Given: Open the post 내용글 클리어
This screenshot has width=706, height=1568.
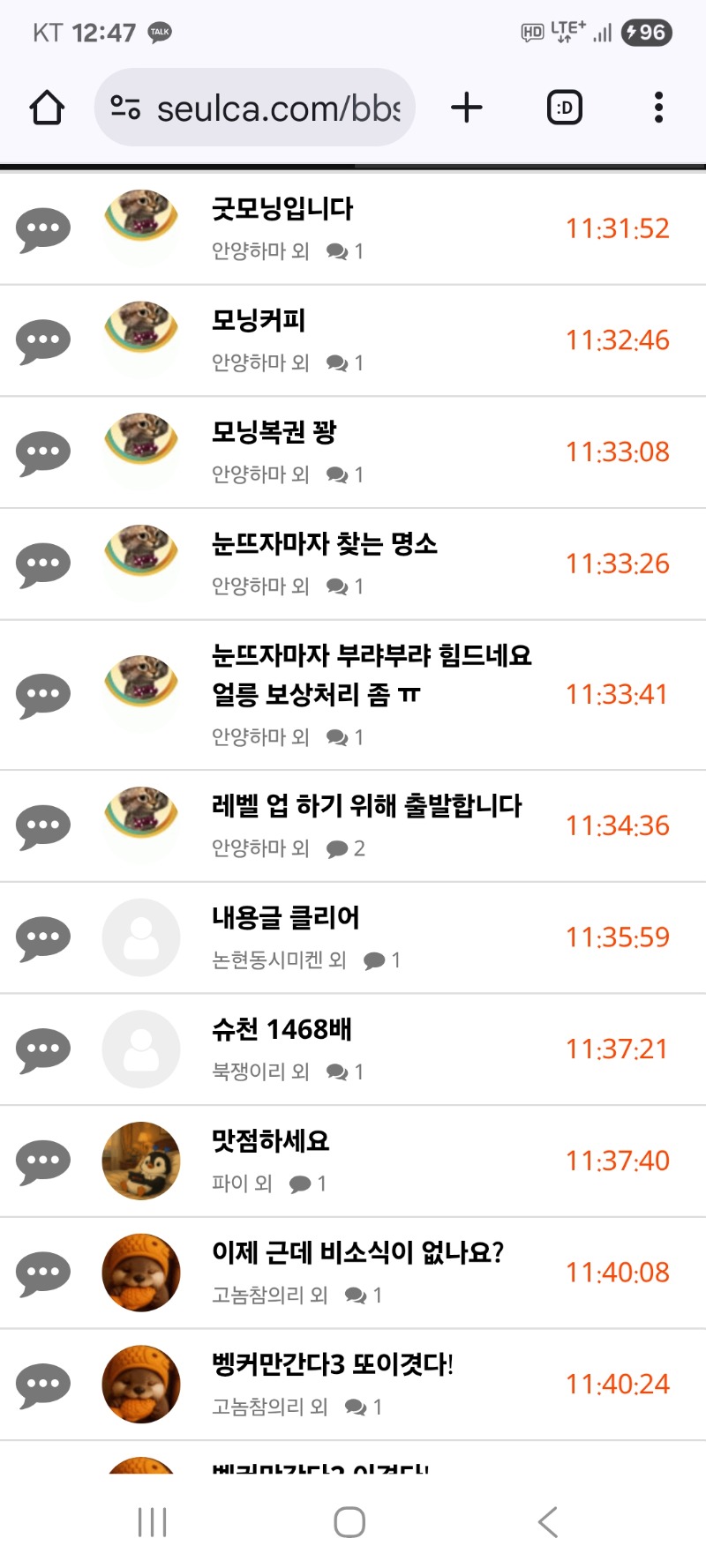Looking at the screenshot, I should coord(285,918).
